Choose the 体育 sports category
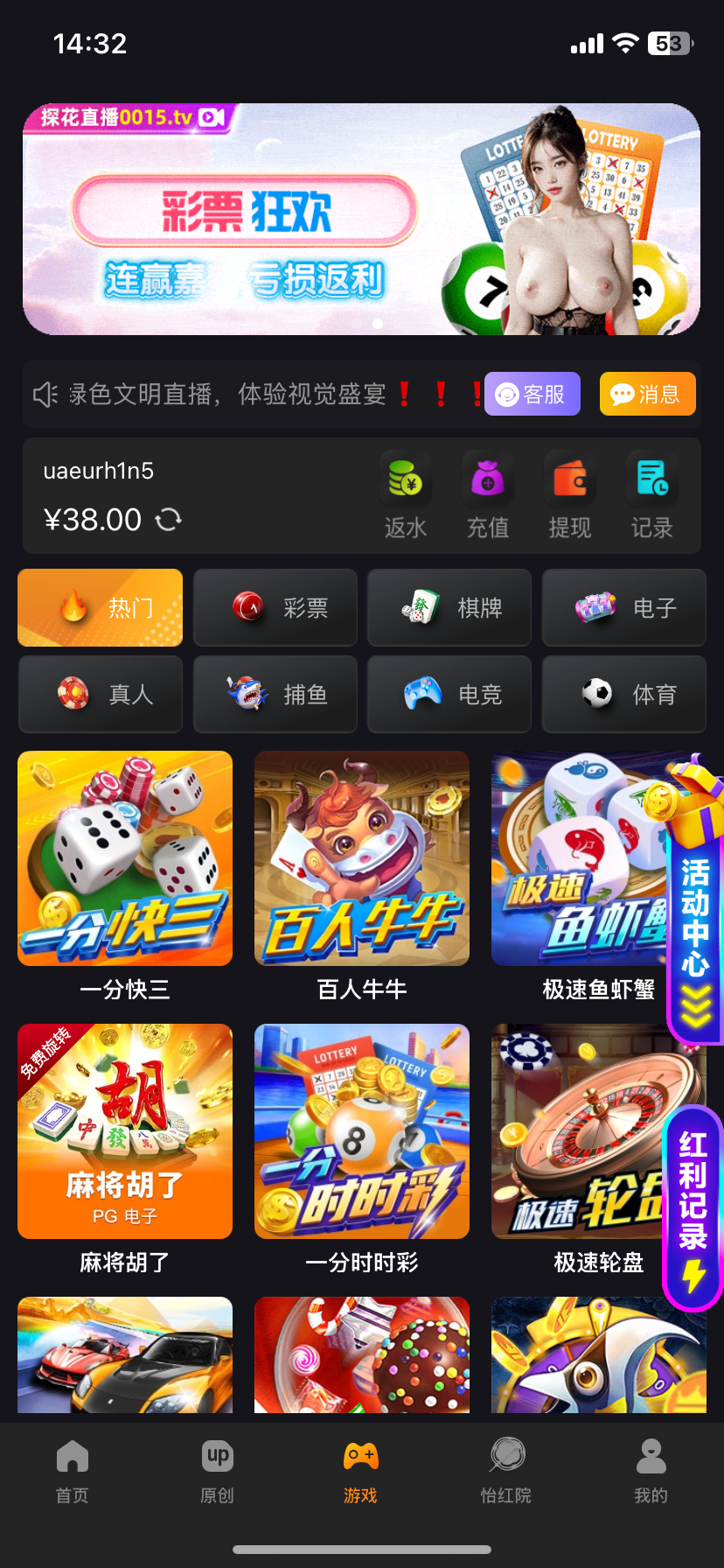724x1568 pixels. [624, 694]
